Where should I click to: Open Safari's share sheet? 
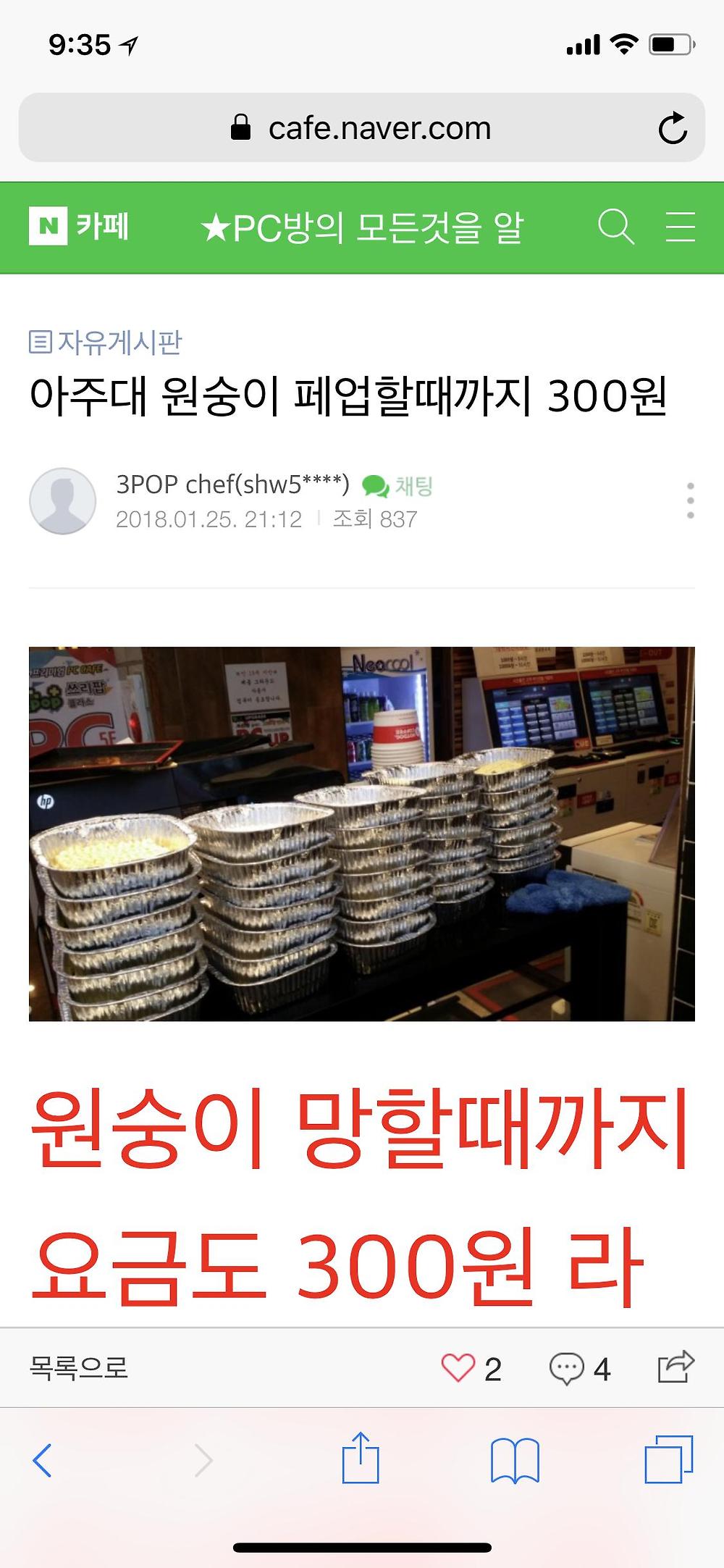pyautogui.click(x=361, y=1457)
